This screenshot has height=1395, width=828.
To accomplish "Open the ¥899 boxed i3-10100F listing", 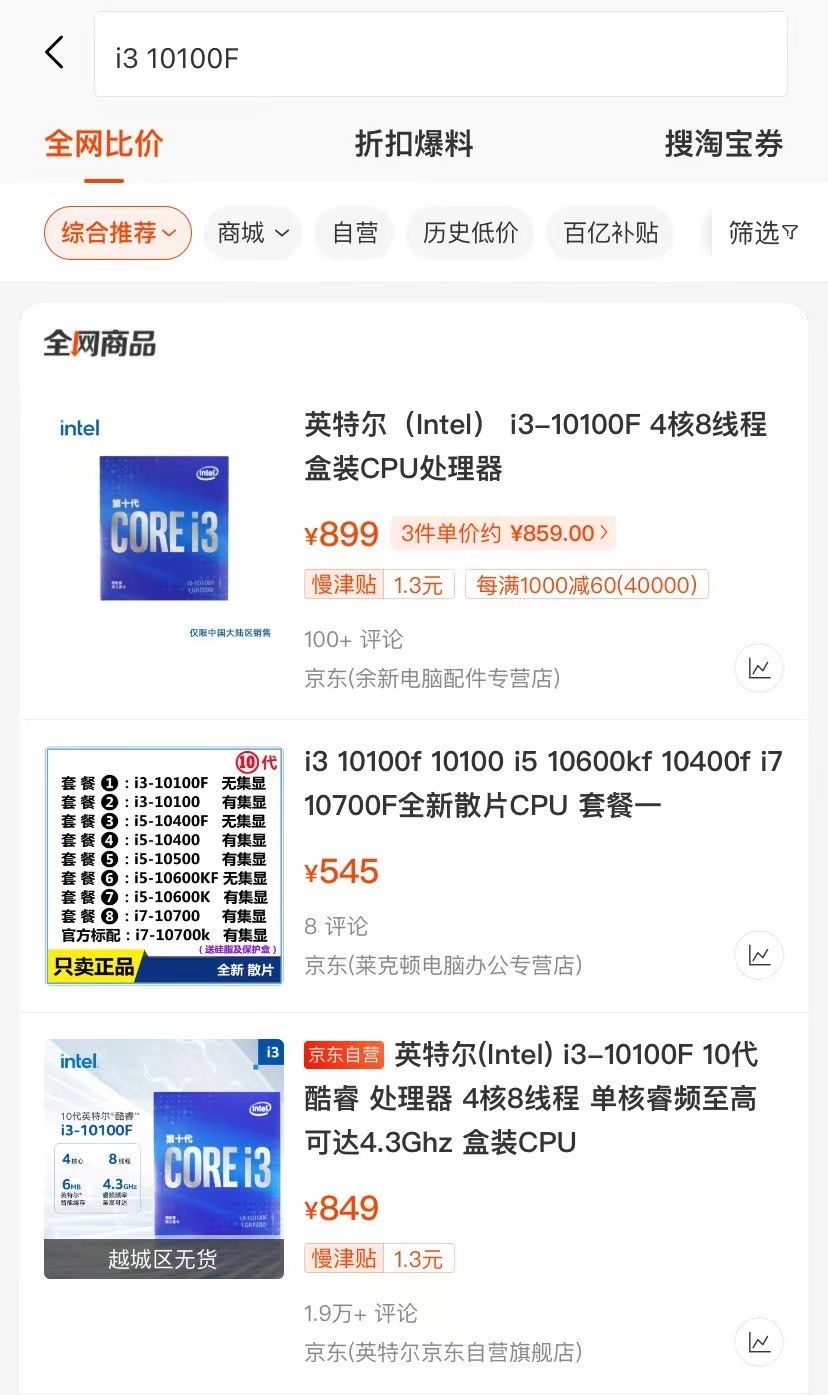I will pyautogui.click(x=535, y=446).
